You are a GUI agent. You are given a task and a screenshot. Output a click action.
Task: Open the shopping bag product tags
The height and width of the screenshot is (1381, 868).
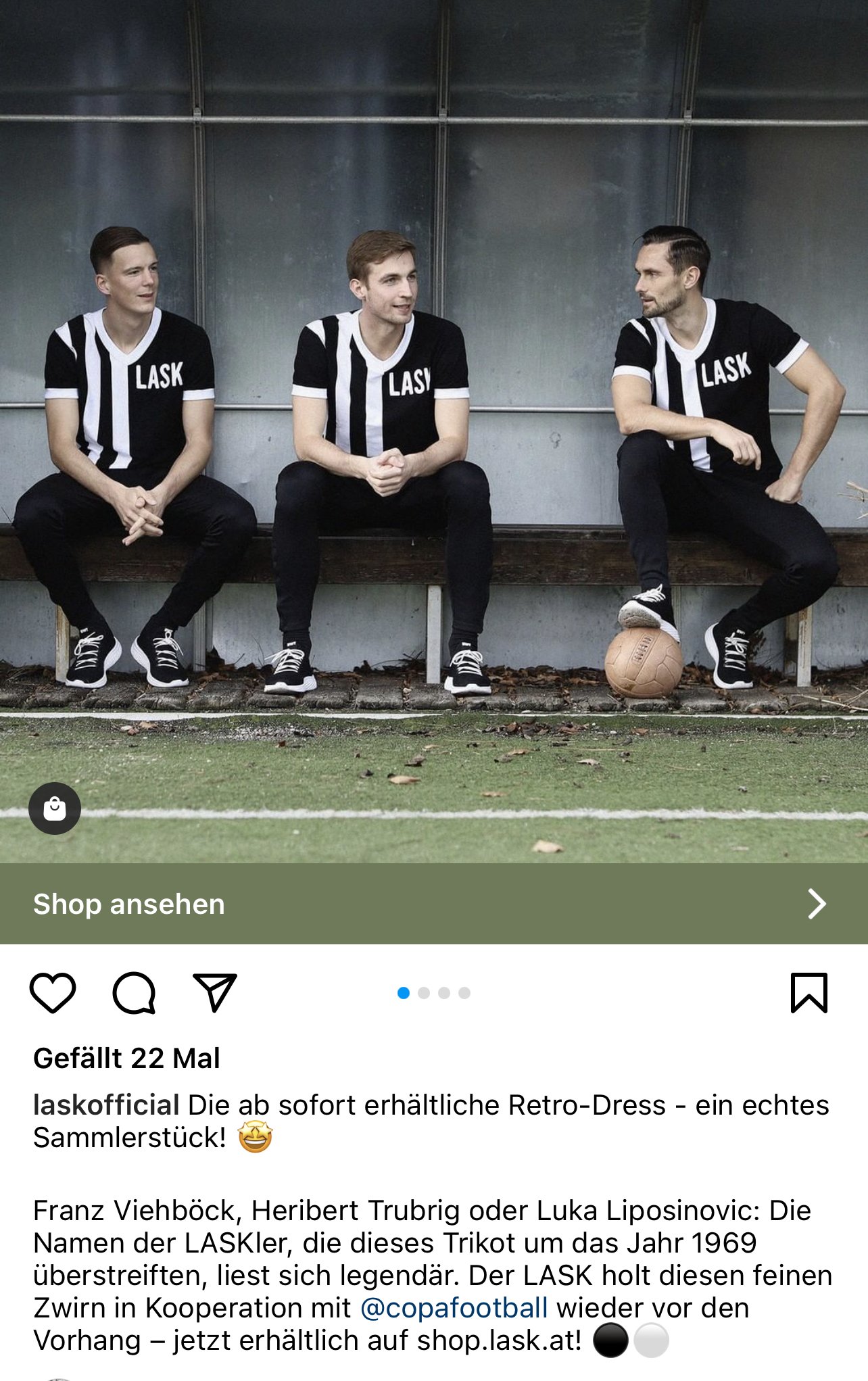click(x=55, y=808)
